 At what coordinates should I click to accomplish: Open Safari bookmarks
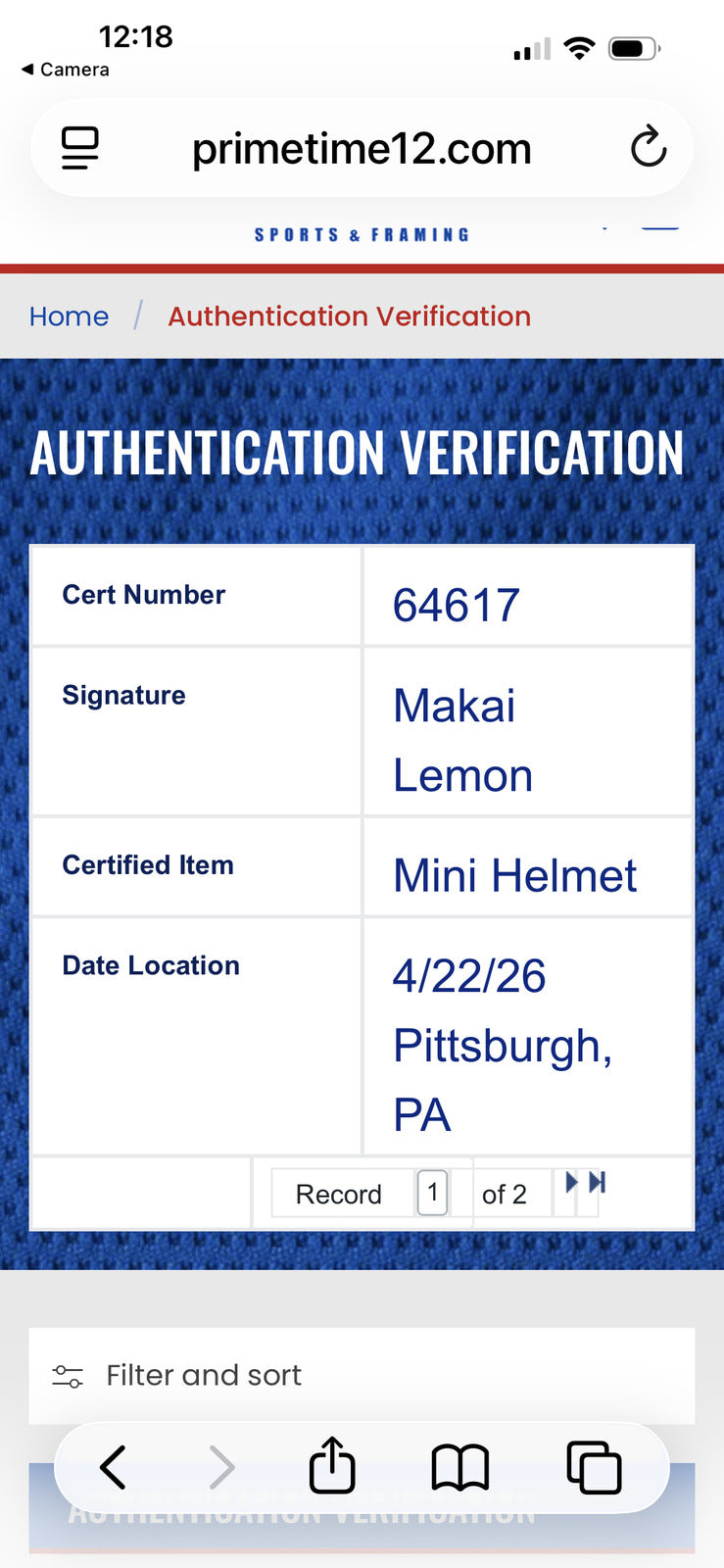tap(460, 1467)
